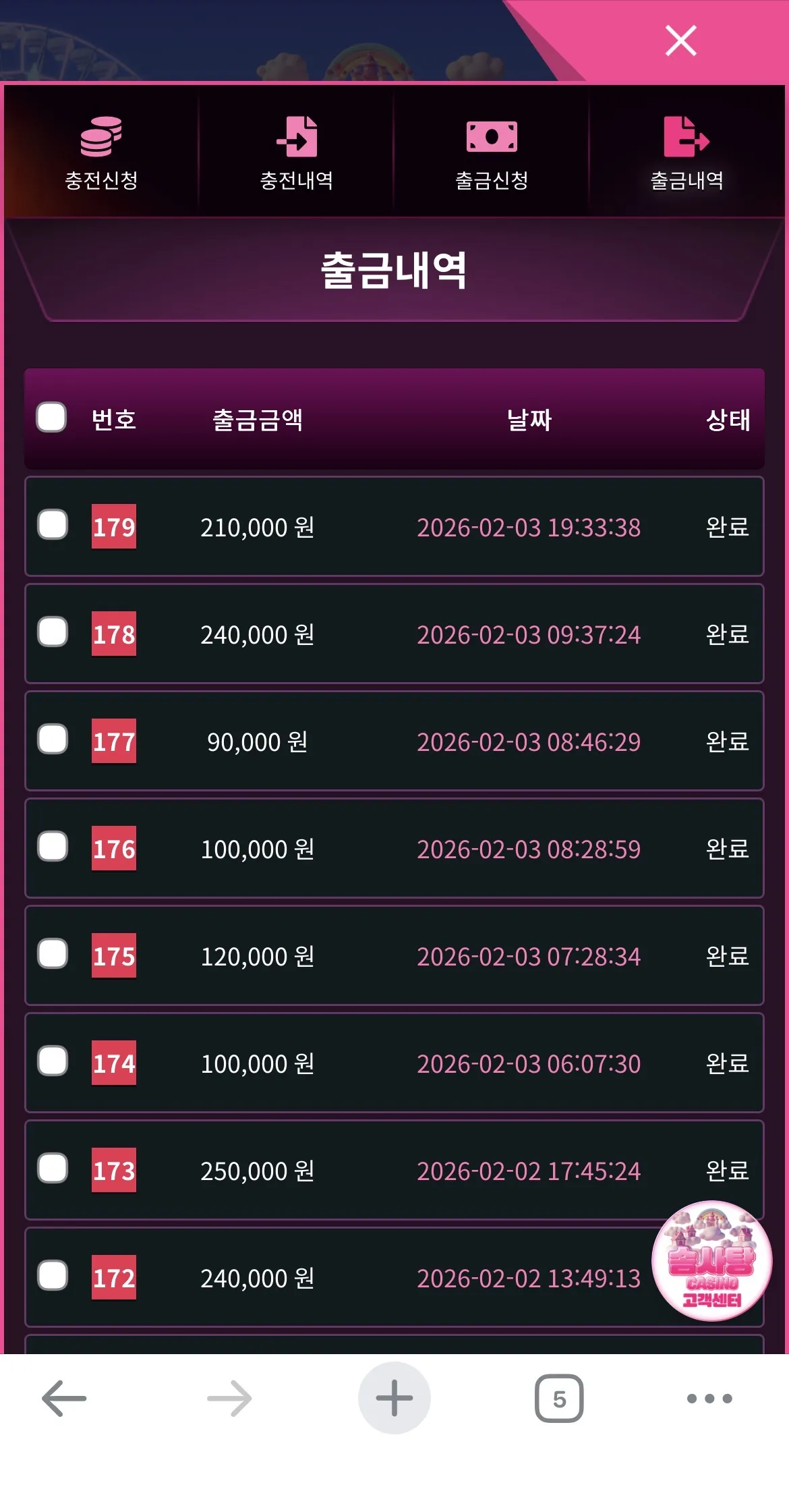
Task: Select the checkbox for entry 178
Action: pyautogui.click(x=53, y=632)
